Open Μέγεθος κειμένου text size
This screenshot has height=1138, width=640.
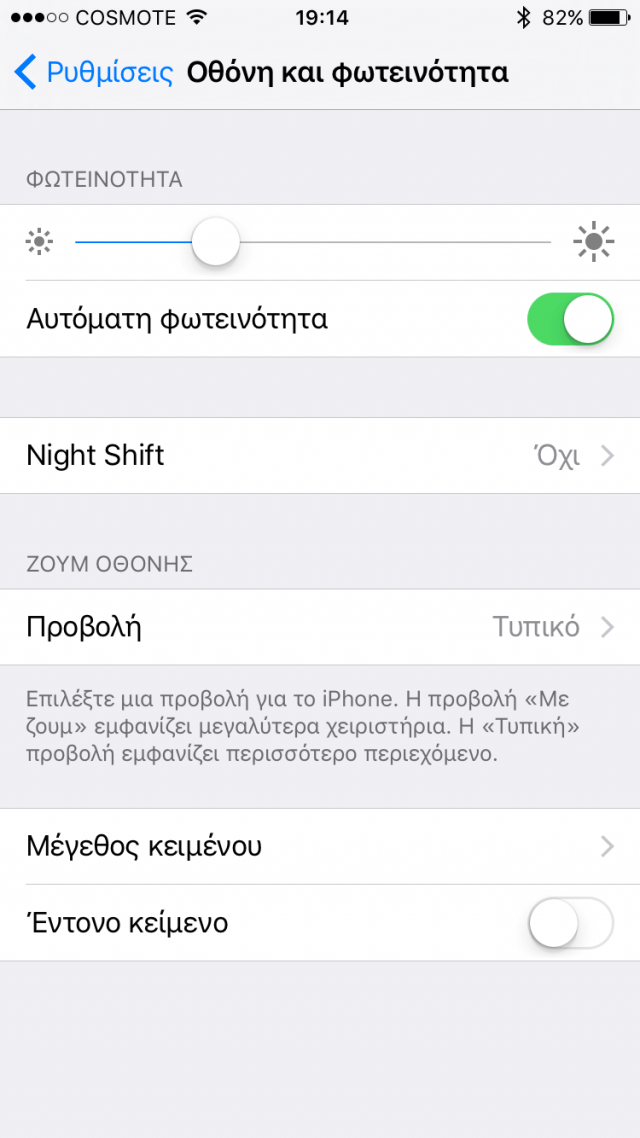[x=320, y=846]
